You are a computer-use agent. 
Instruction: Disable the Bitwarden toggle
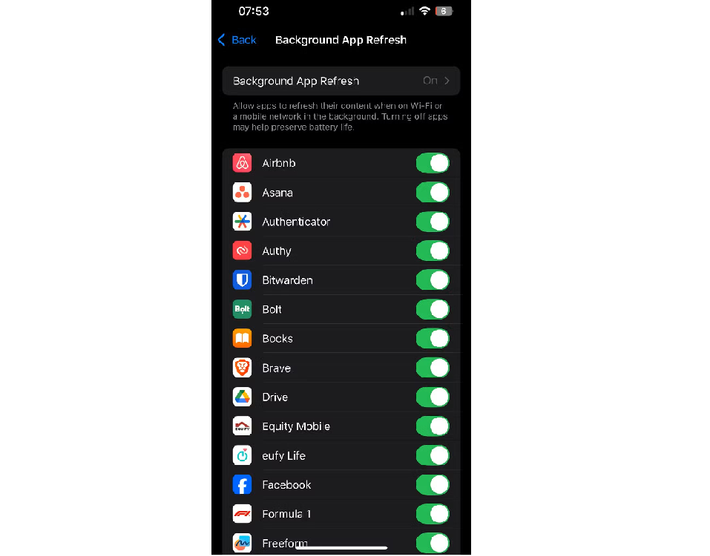(x=432, y=280)
